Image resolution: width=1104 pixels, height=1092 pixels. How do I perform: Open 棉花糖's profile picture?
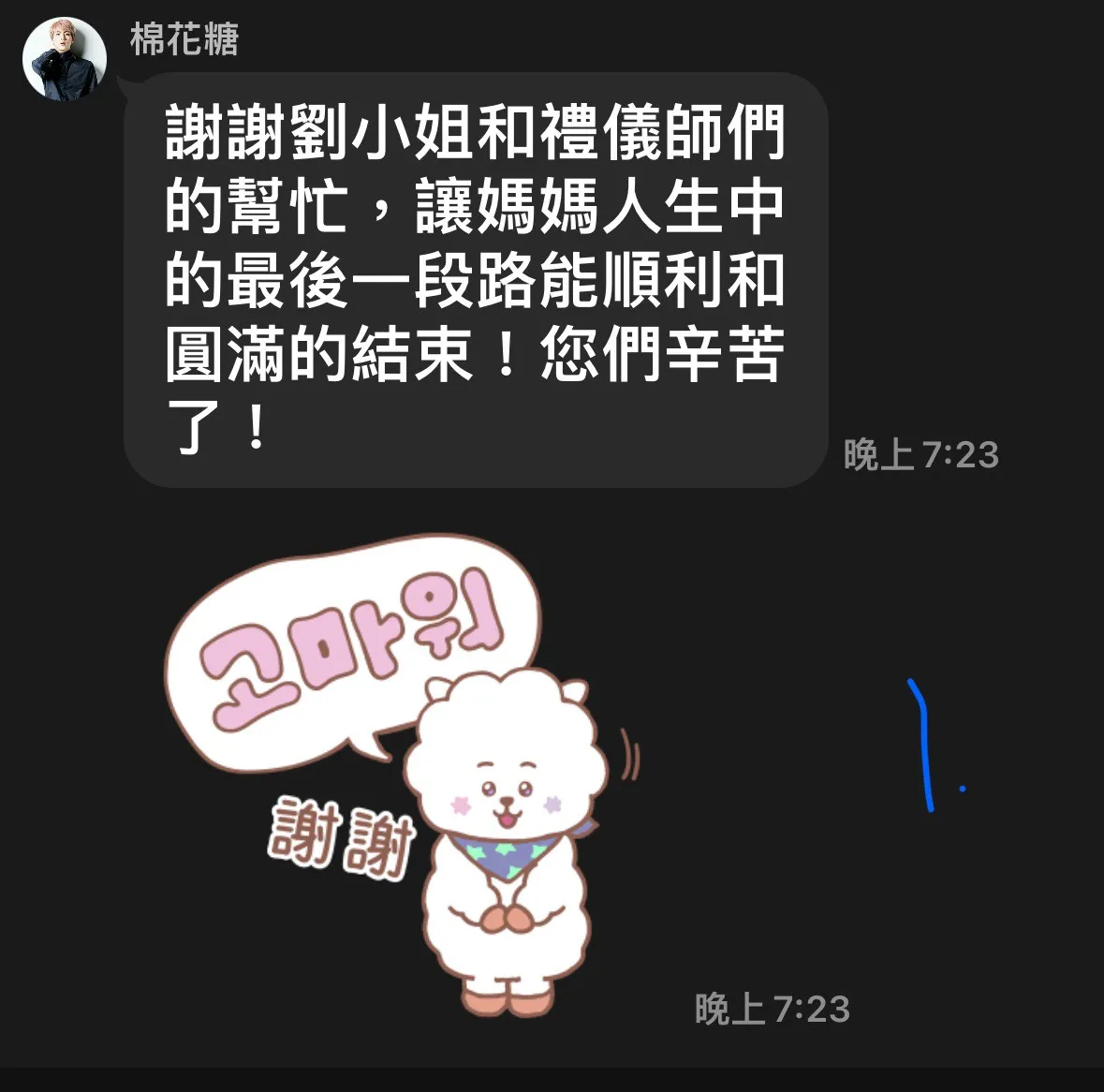[x=64, y=58]
